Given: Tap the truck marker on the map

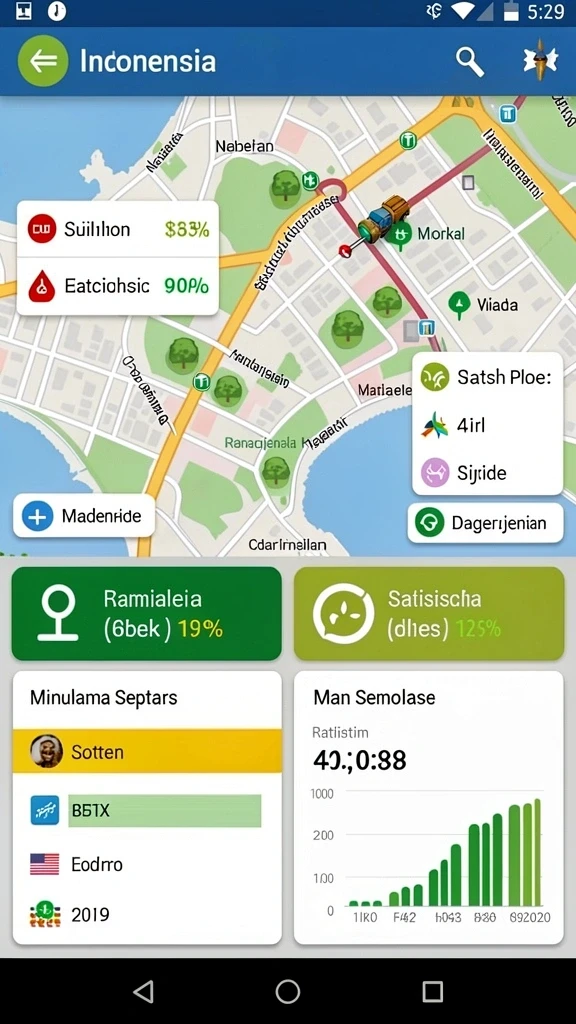Looking at the screenshot, I should point(385,217).
